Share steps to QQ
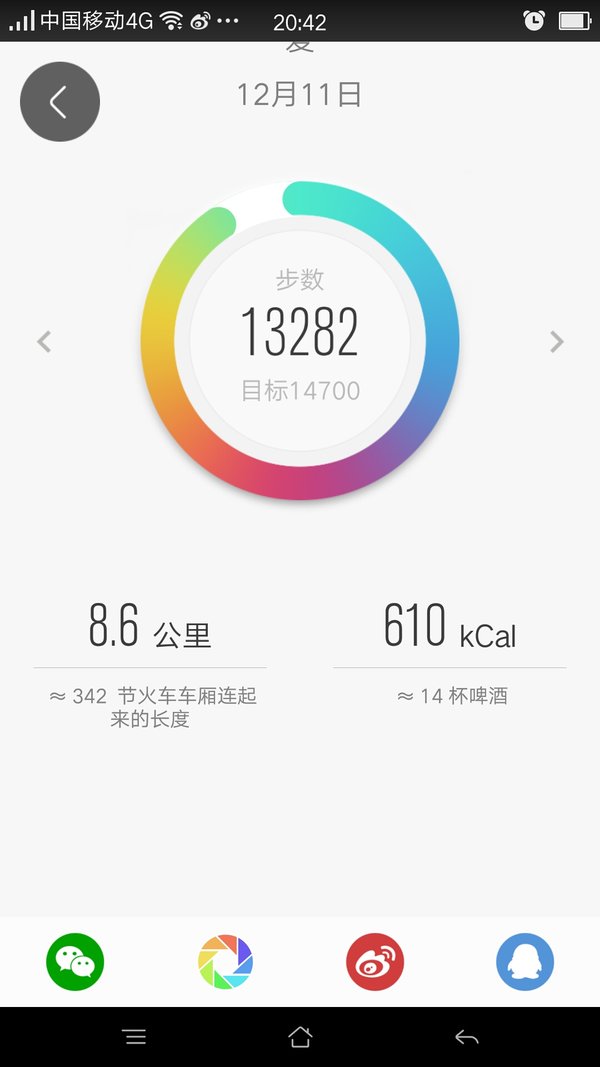600x1067 pixels. coord(525,962)
